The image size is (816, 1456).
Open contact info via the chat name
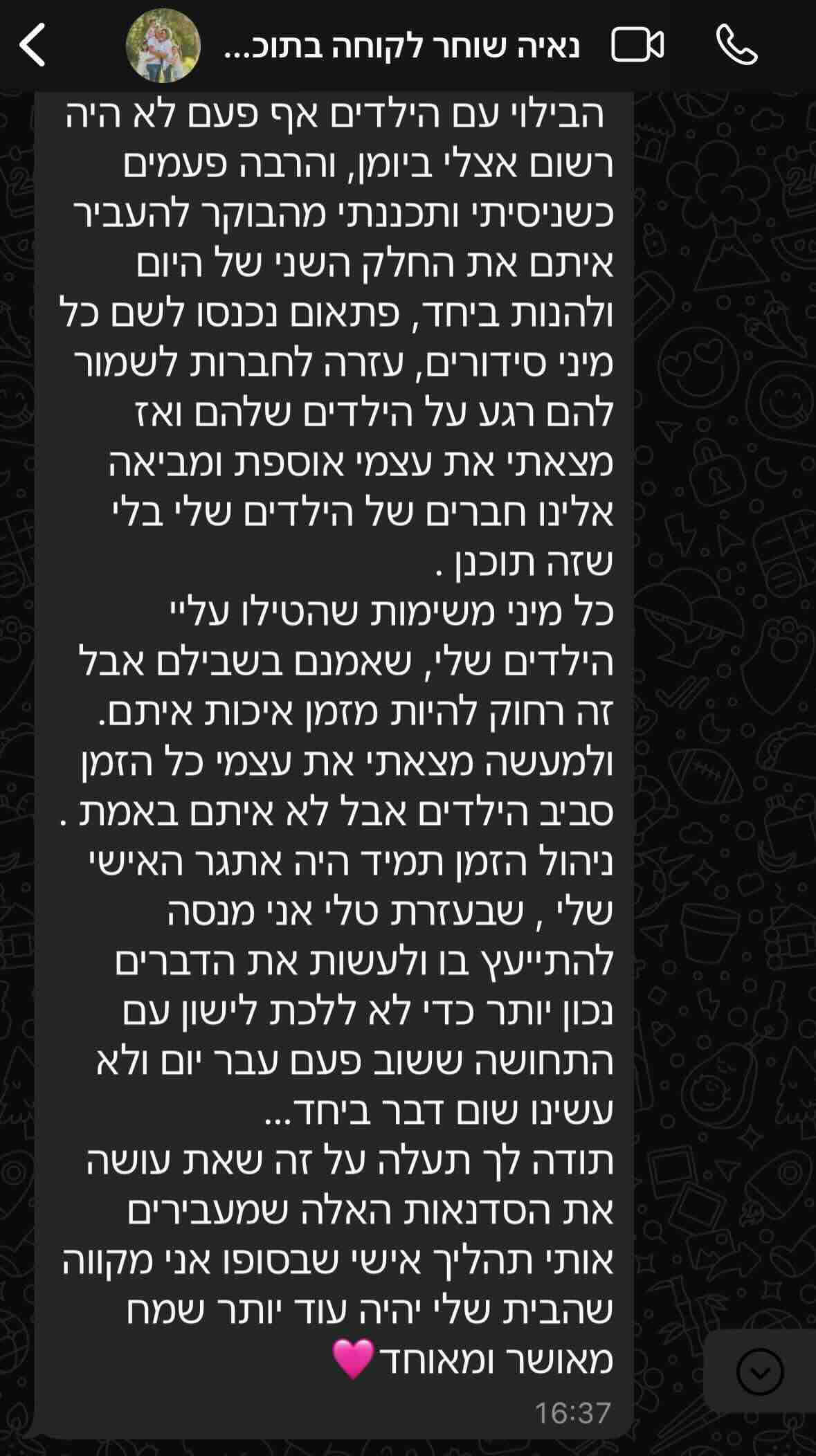coord(402,46)
